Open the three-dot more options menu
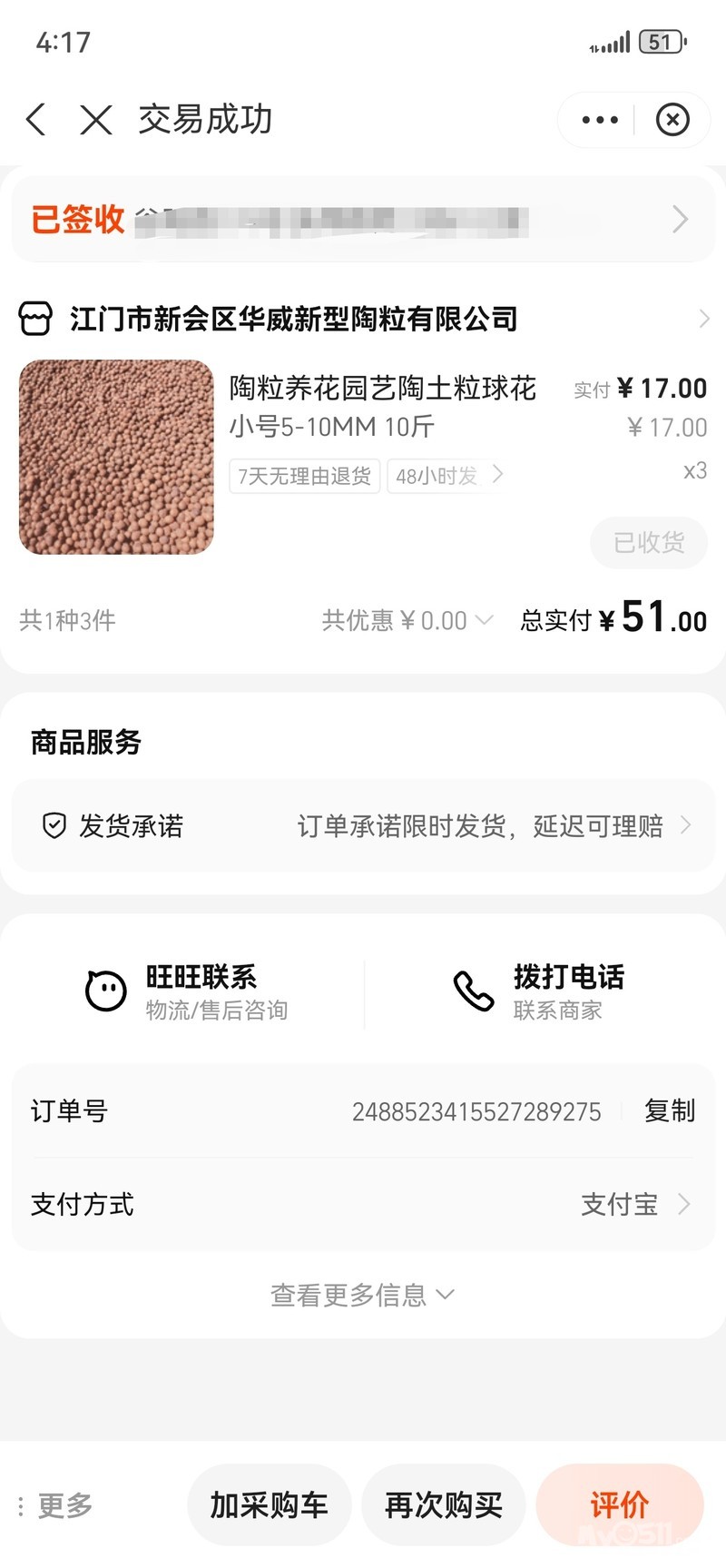The height and width of the screenshot is (1568, 726). coord(600,120)
